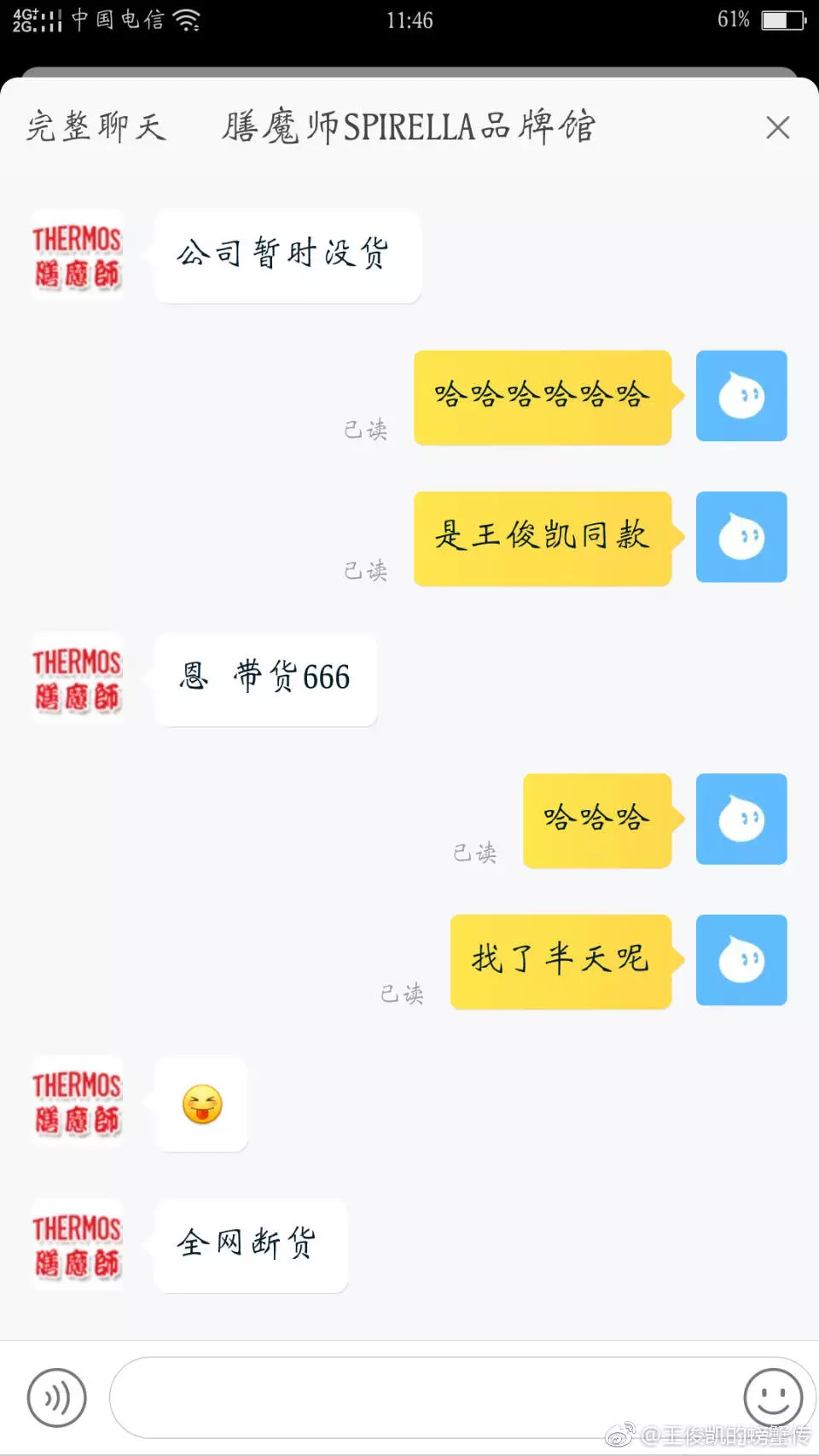Open the emoji picker

pos(772,1397)
